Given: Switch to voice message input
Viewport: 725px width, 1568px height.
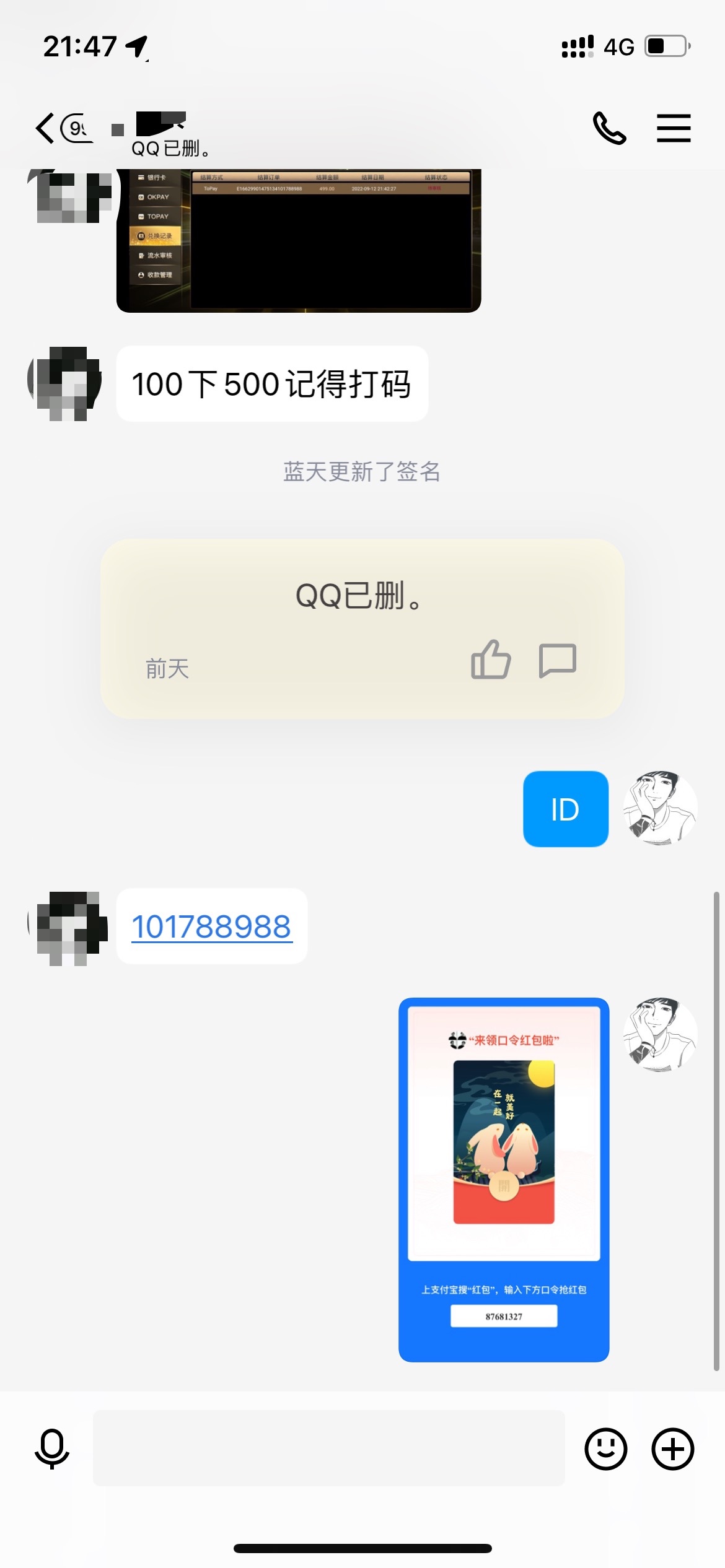Looking at the screenshot, I should [52, 1448].
